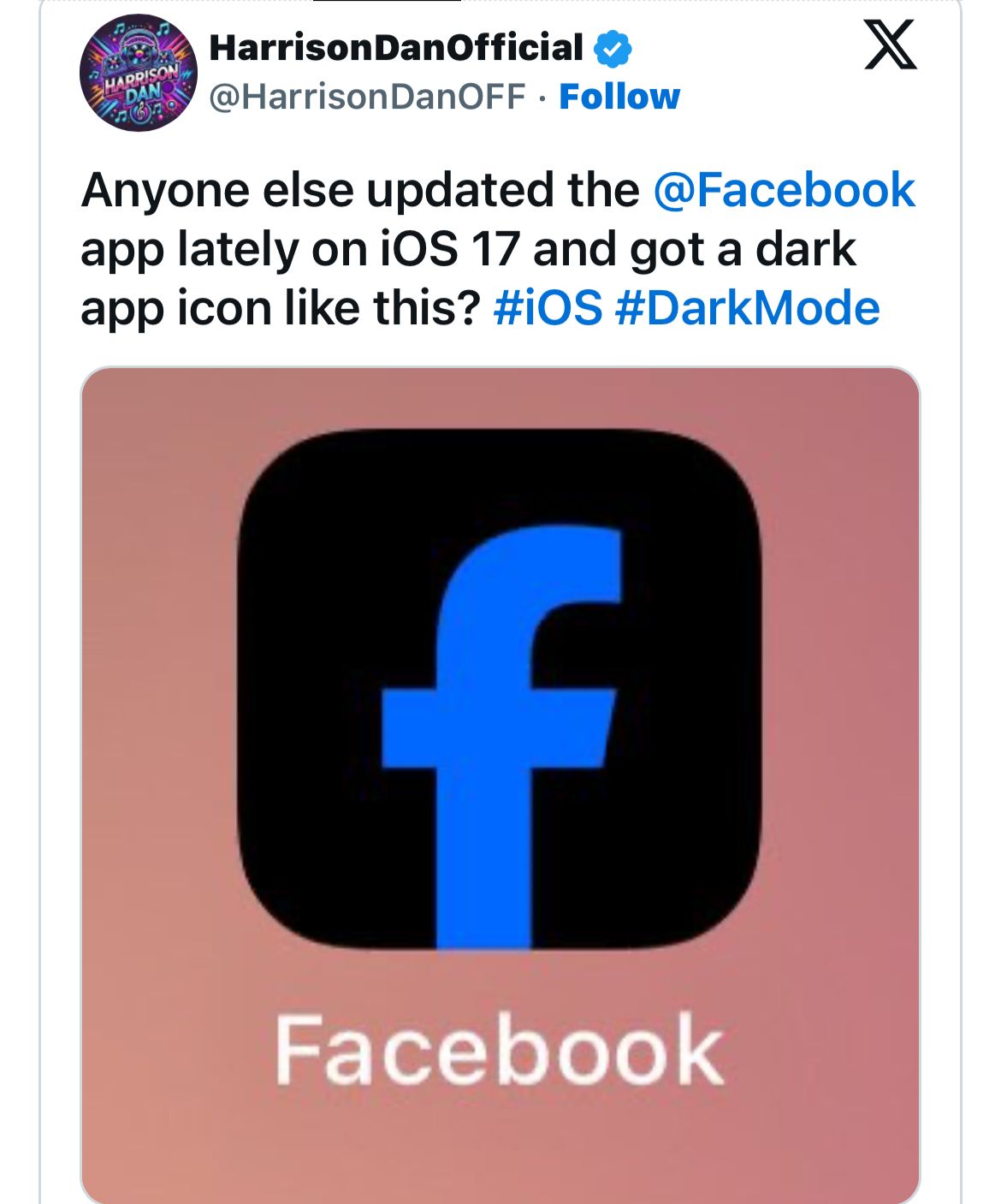Viewport: 1001px width, 1204px height.
Task: Open the tweet's Facebook icon image
Action: pos(500,783)
